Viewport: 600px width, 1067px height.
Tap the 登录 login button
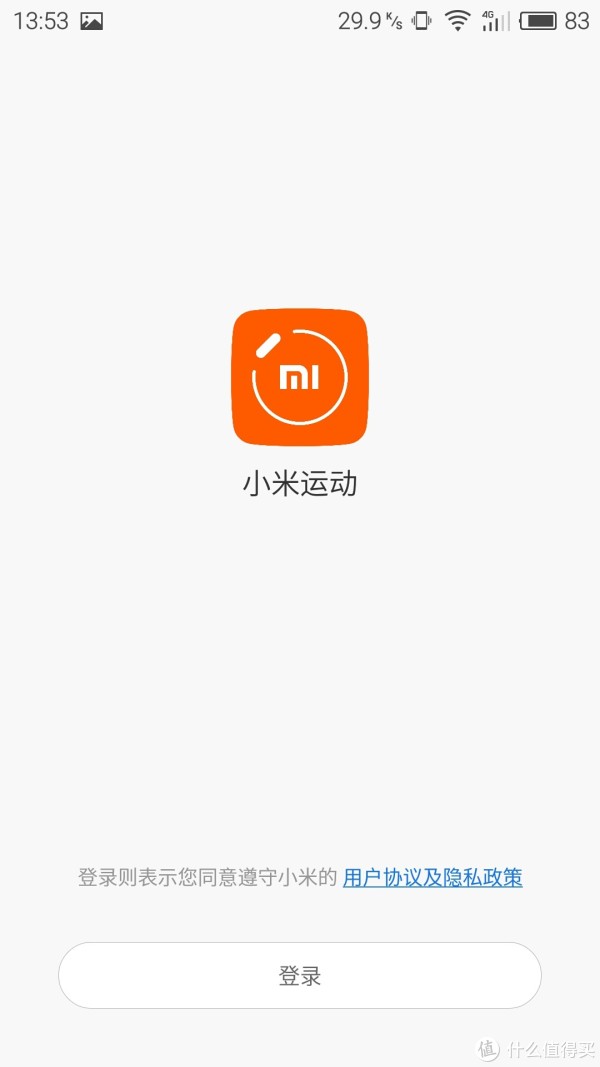click(x=299, y=975)
